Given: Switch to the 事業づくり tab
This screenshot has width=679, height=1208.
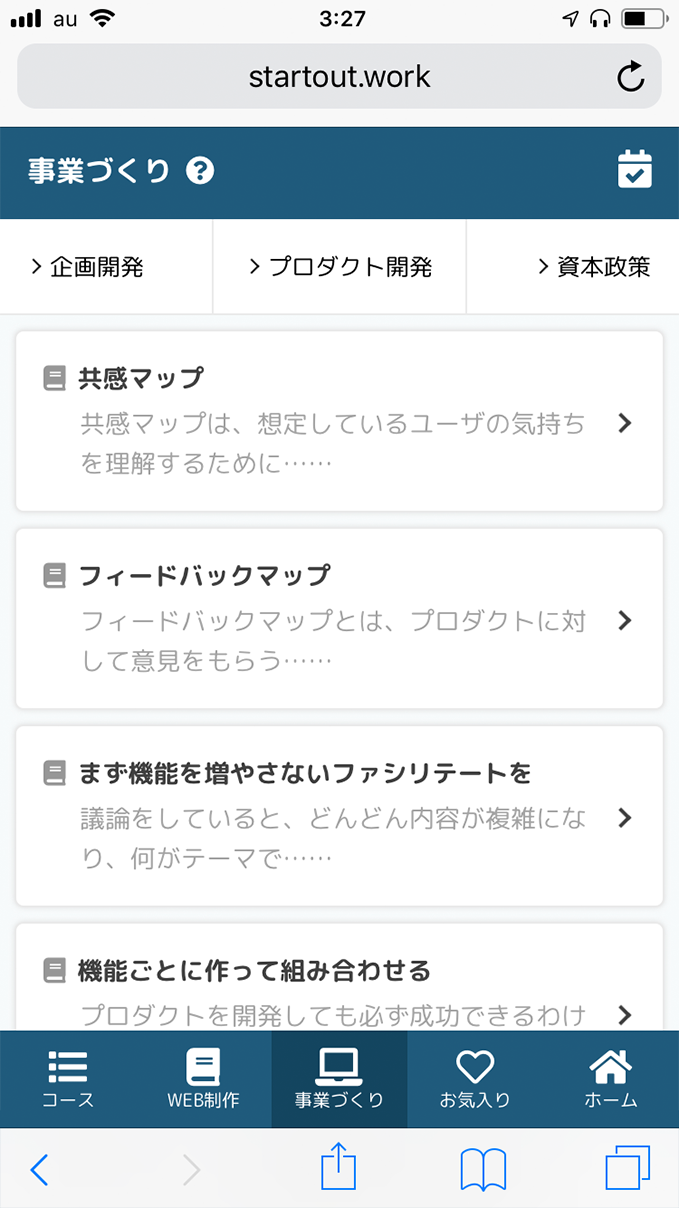Looking at the screenshot, I should (339, 1079).
